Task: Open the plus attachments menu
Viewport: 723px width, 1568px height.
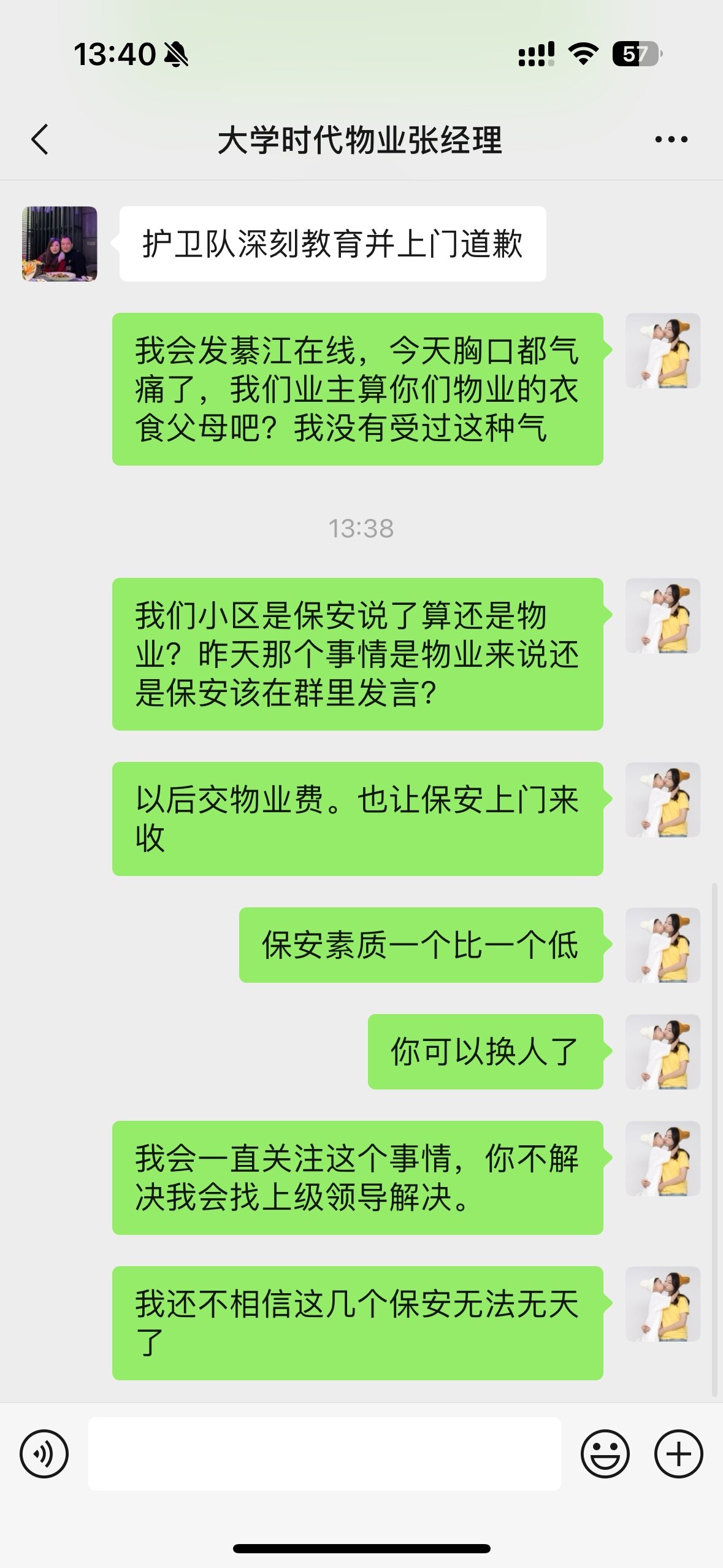Action: point(678,1453)
